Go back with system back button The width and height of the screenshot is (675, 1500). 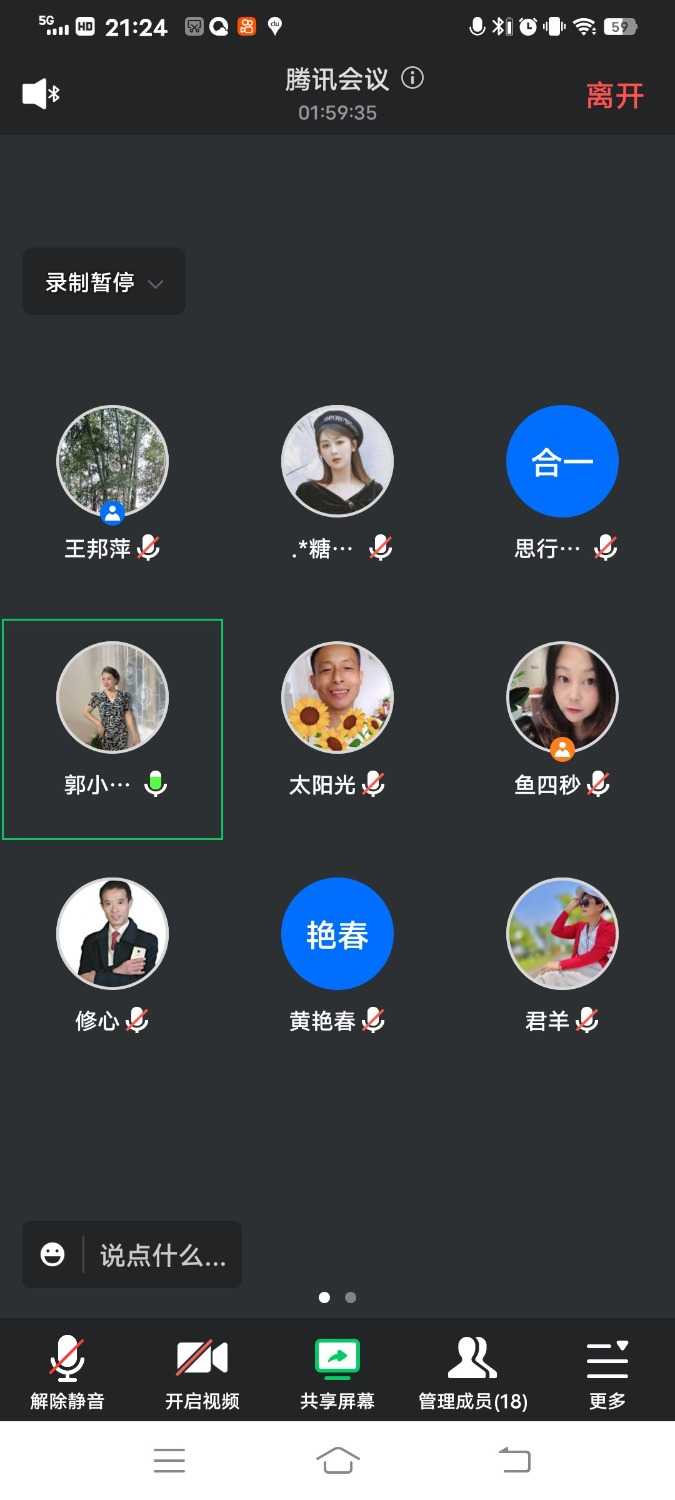point(515,1461)
